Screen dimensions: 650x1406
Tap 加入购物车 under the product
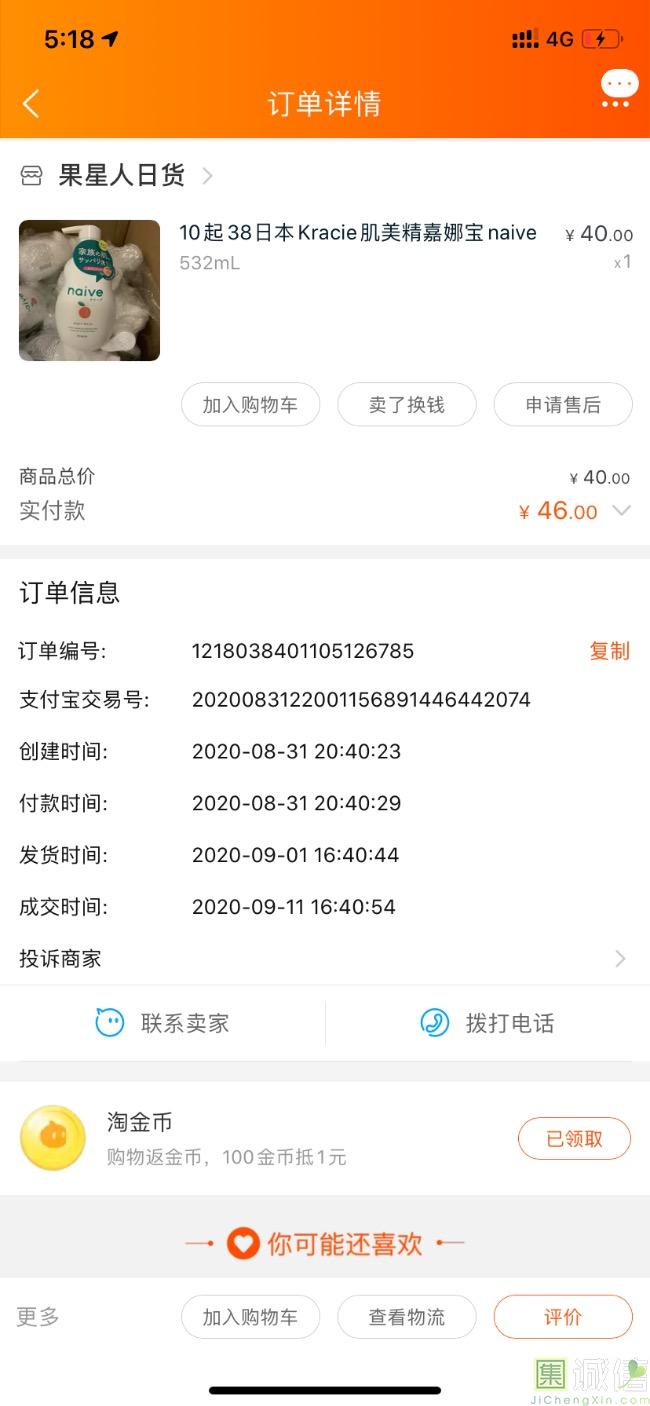tap(250, 405)
